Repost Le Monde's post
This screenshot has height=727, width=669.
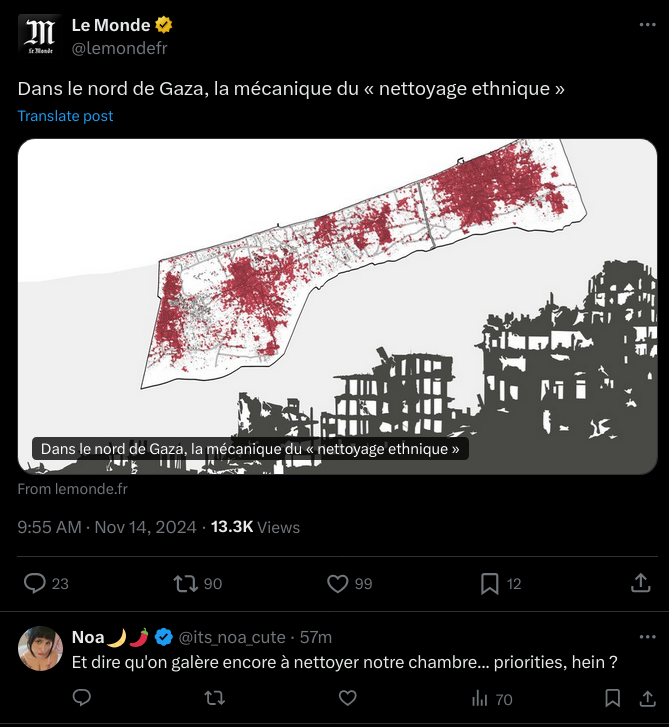pos(186,583)
